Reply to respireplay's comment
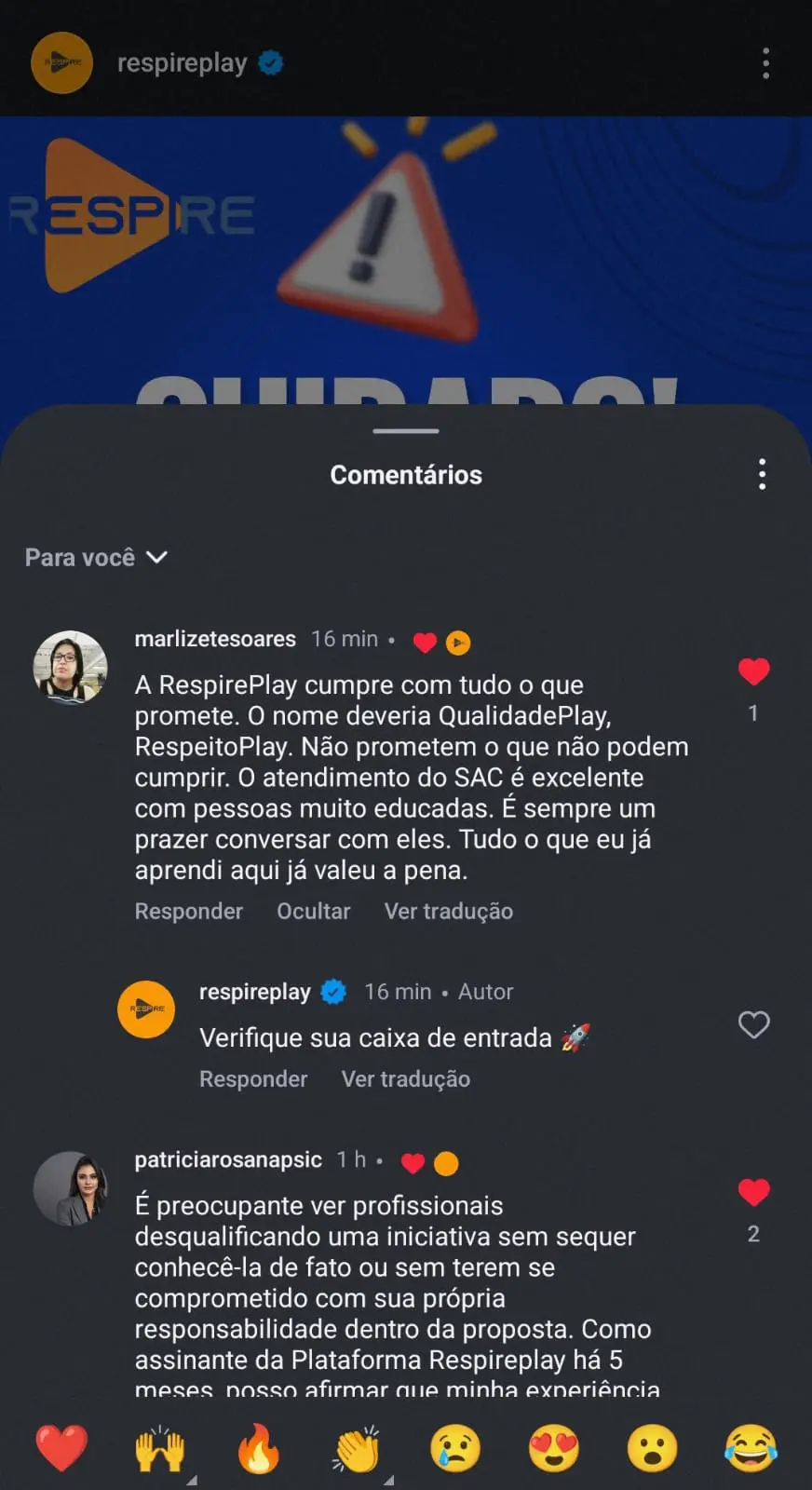 252,1078
